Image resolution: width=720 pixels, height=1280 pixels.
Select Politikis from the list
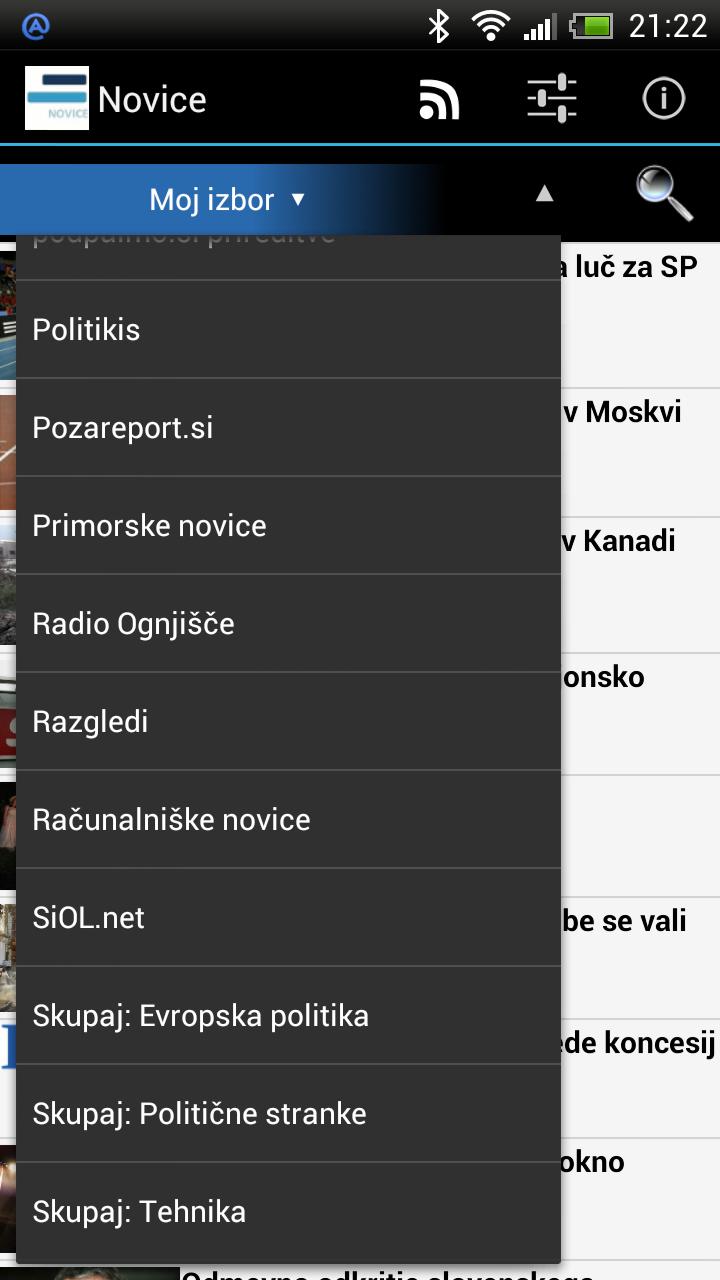click(x=288, y=330)
